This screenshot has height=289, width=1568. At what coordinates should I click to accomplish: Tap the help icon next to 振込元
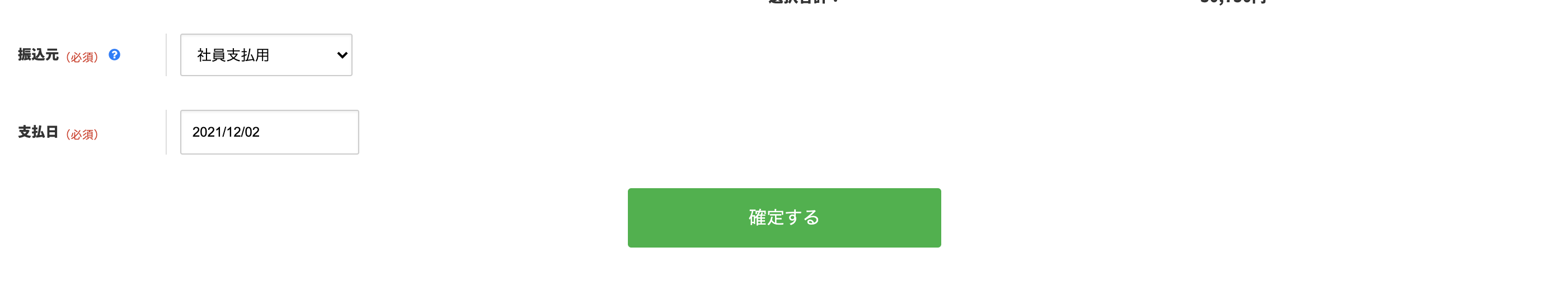[x=114, y=55]
